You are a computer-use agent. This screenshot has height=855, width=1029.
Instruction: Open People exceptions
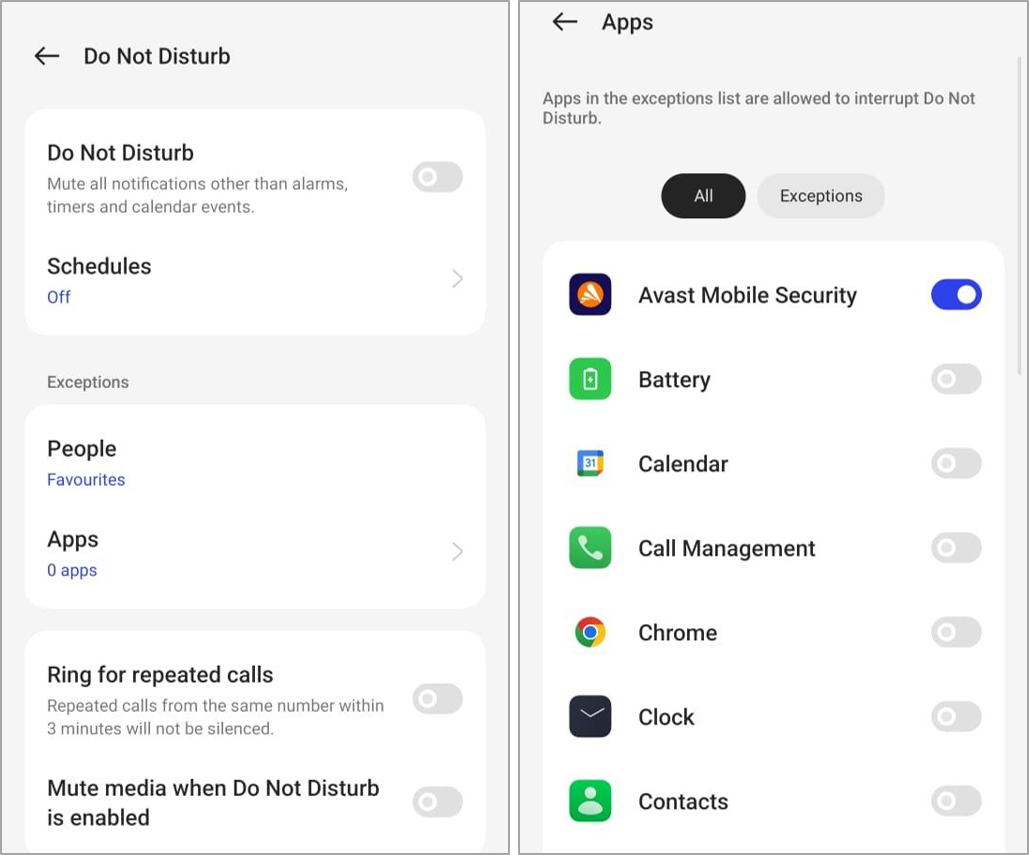[x=254, y=462]
